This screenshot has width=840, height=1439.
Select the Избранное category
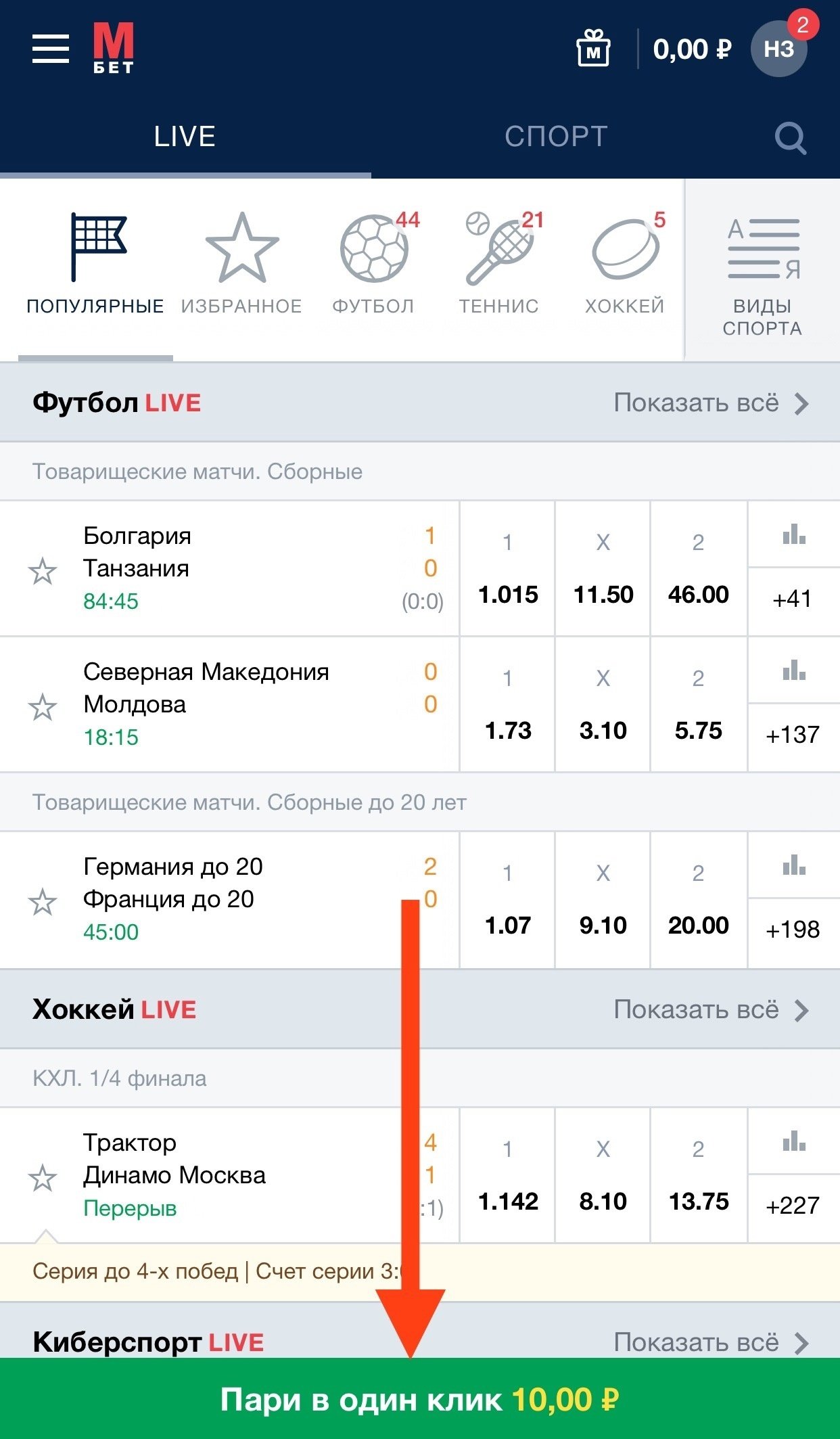pos(241,264)
